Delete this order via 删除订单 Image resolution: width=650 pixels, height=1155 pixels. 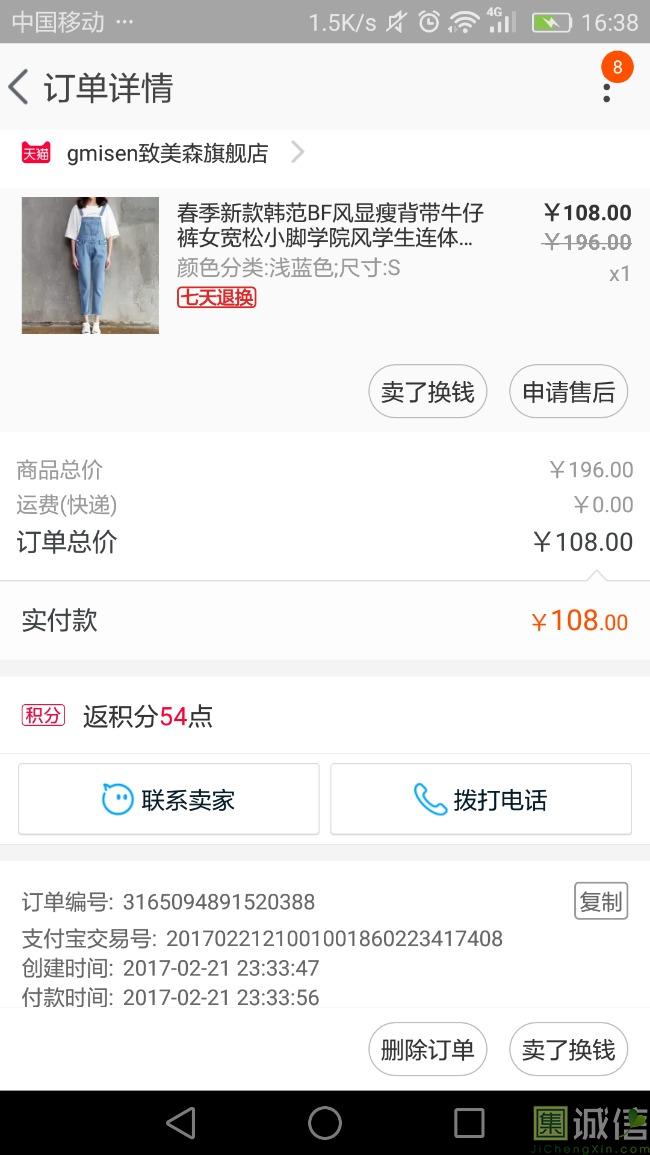(427, 1050)
